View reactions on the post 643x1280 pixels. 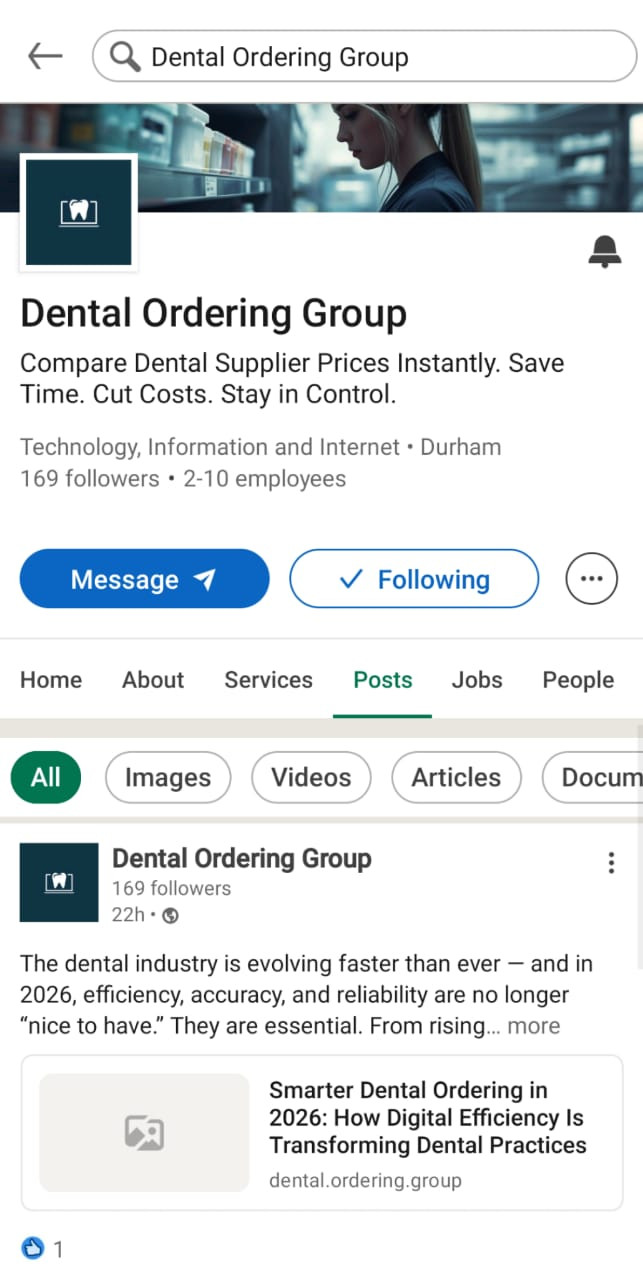click(42, 1248)
